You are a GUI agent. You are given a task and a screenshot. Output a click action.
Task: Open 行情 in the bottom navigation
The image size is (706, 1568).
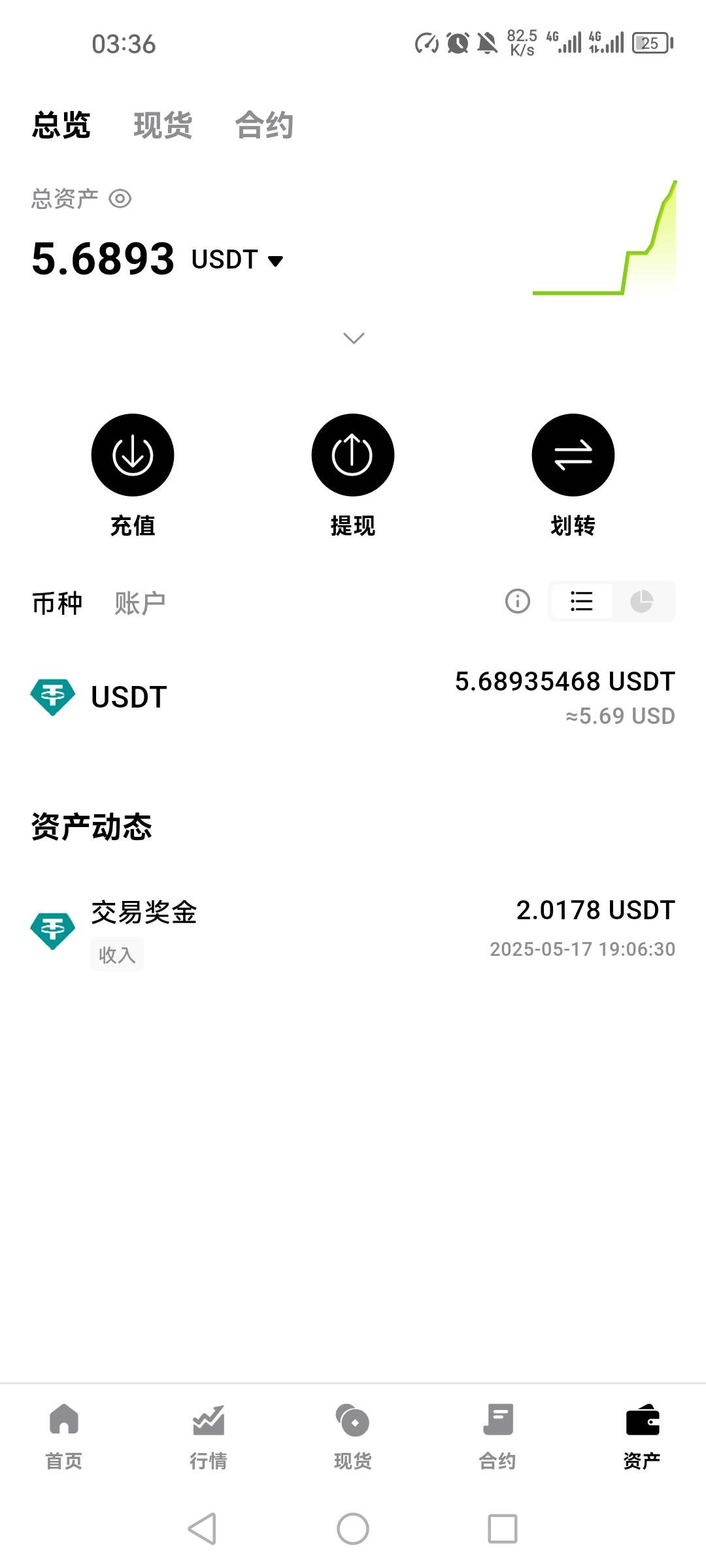point(209,1436)
